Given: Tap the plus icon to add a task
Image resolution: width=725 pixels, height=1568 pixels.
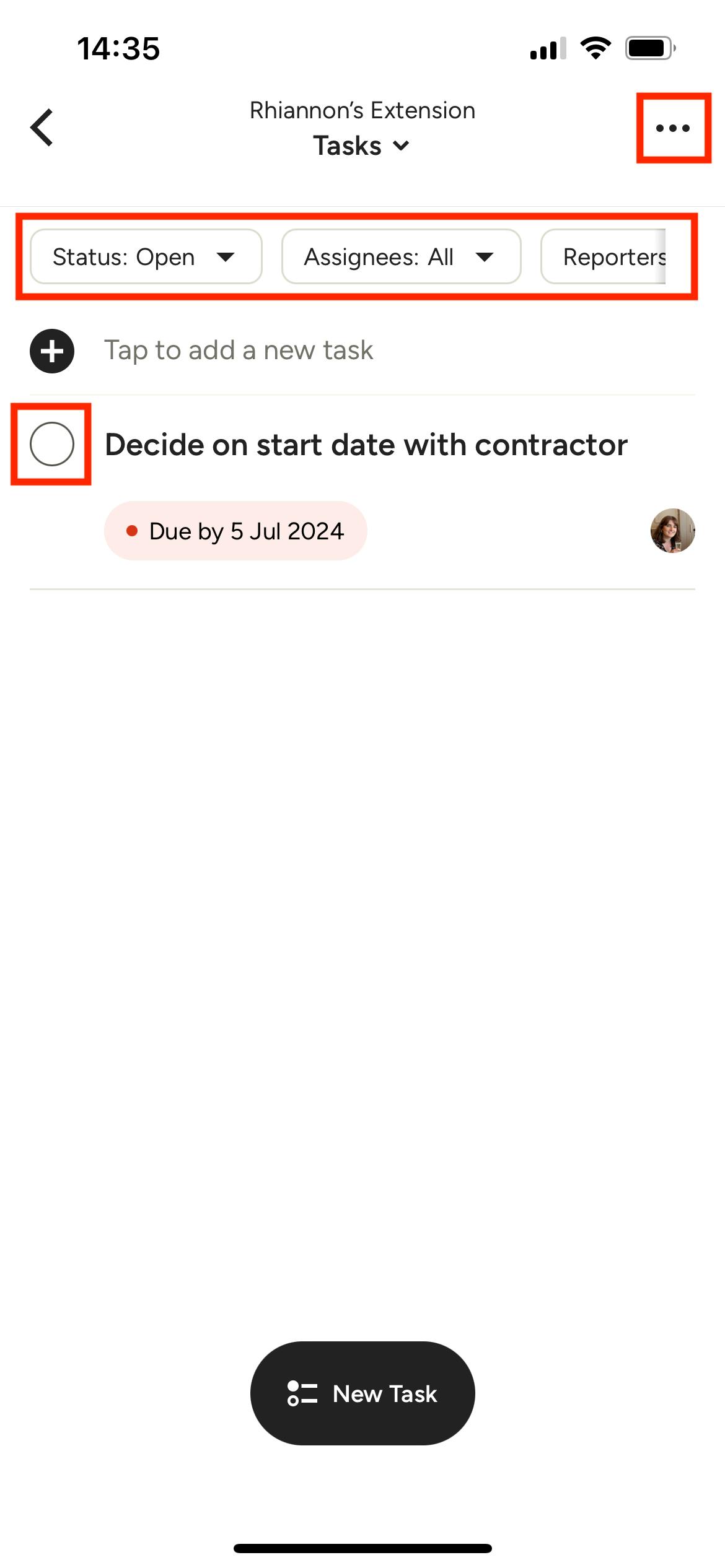Looking at the screenshot, I should [51, 351].
